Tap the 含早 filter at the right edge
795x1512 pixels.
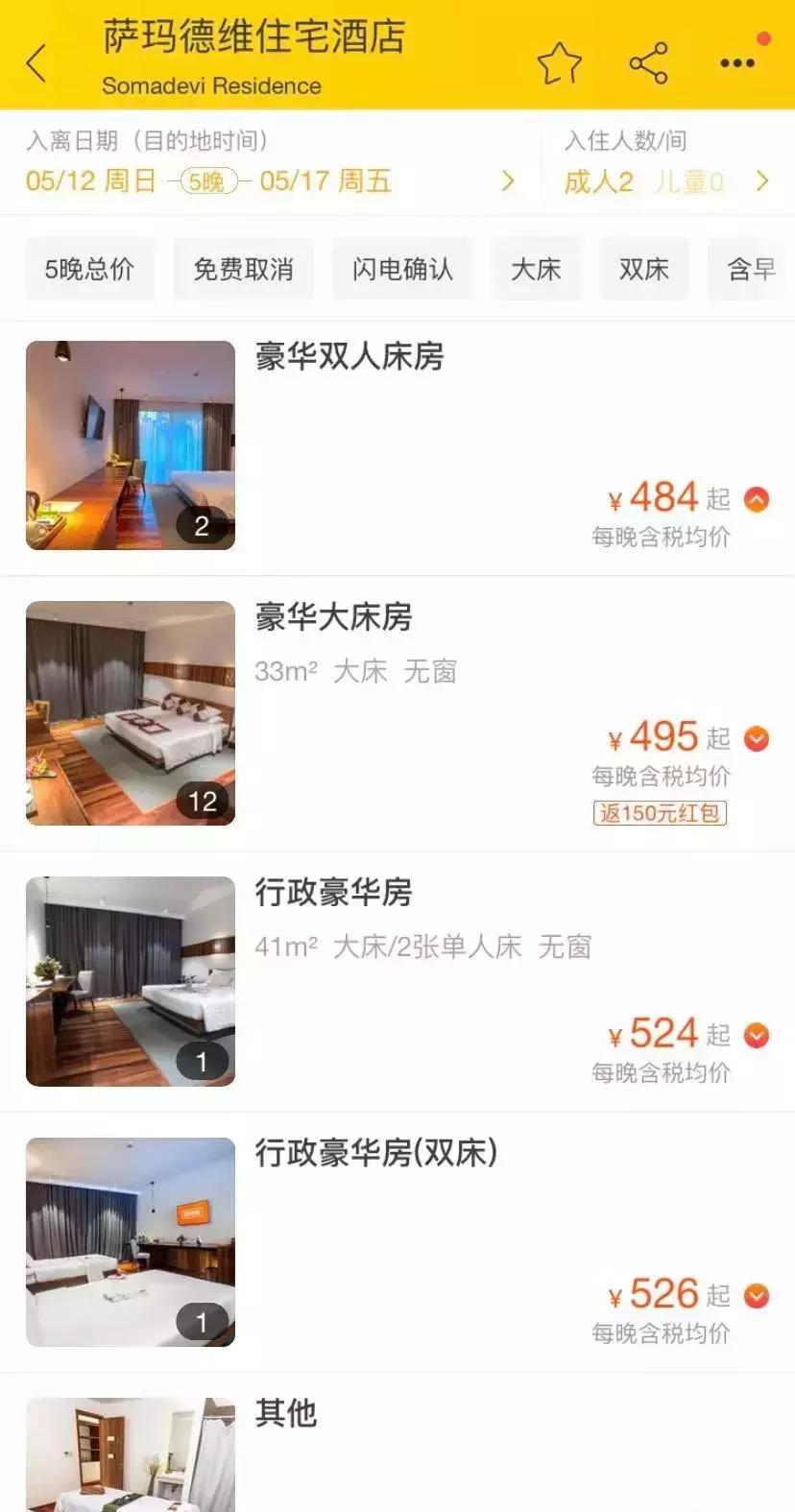coord(752,269)
